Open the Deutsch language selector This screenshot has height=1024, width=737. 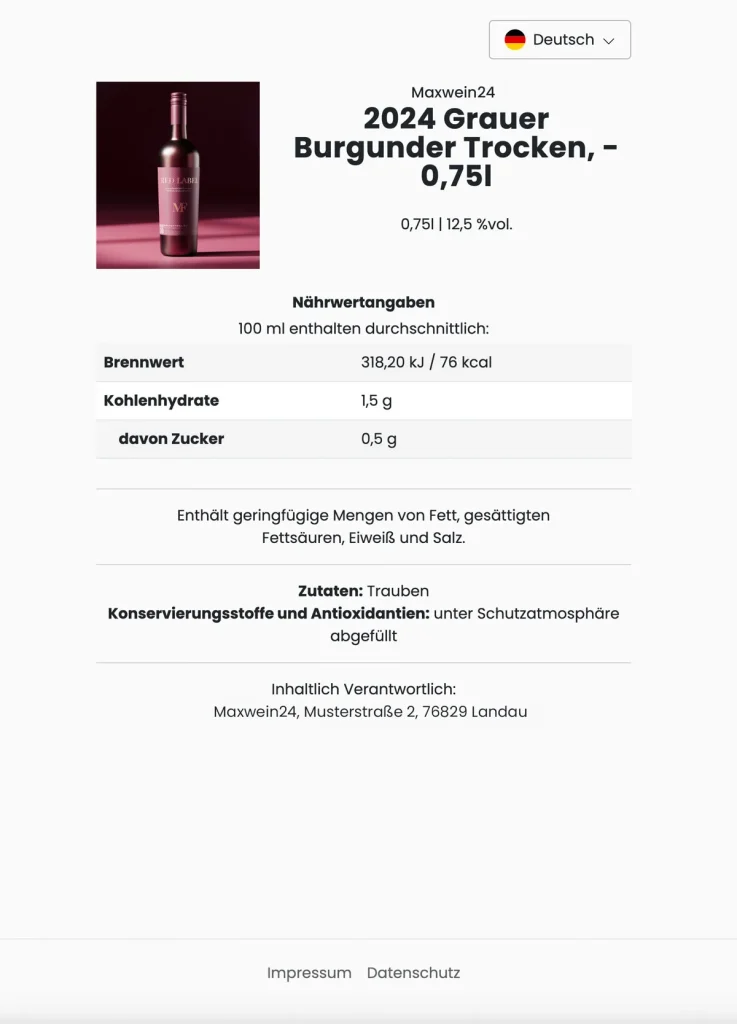(559, 40)
